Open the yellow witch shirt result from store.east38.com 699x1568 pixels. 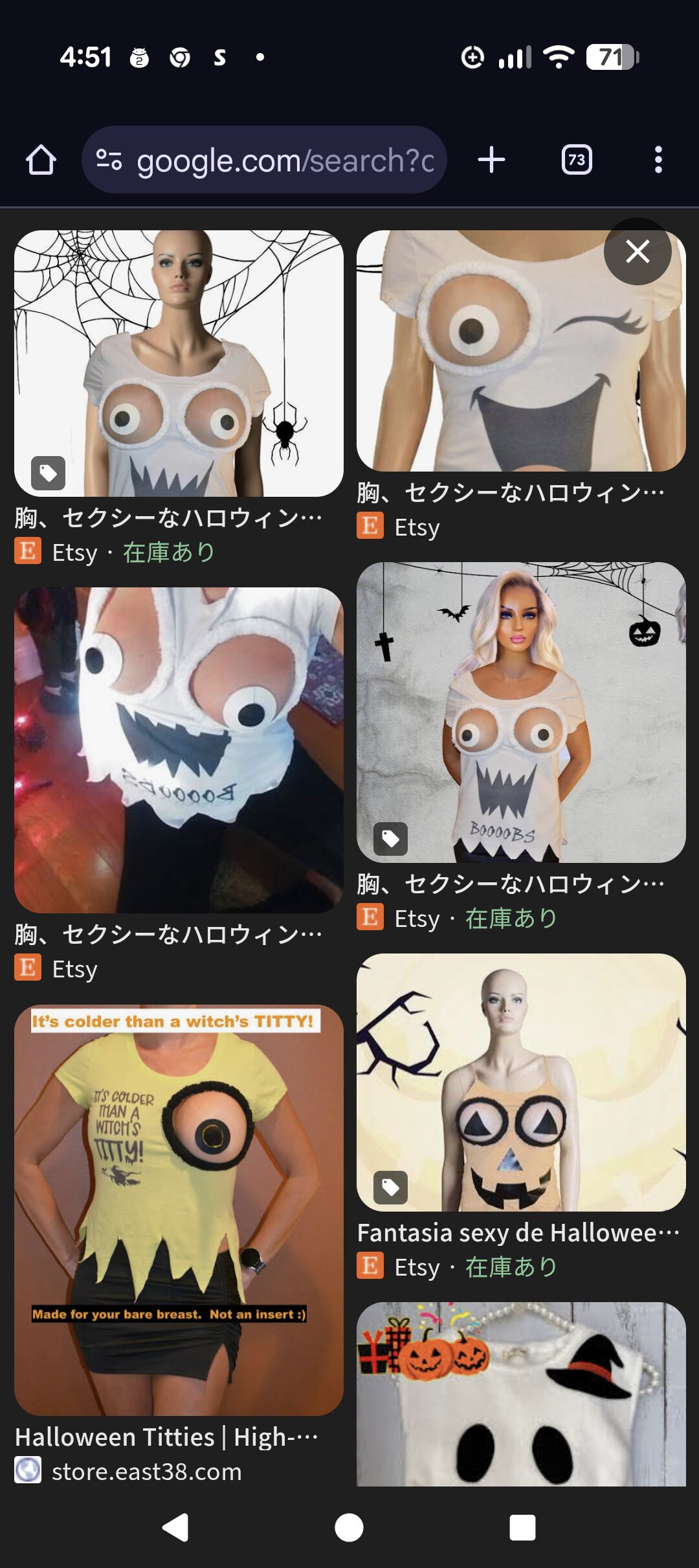179,1210
